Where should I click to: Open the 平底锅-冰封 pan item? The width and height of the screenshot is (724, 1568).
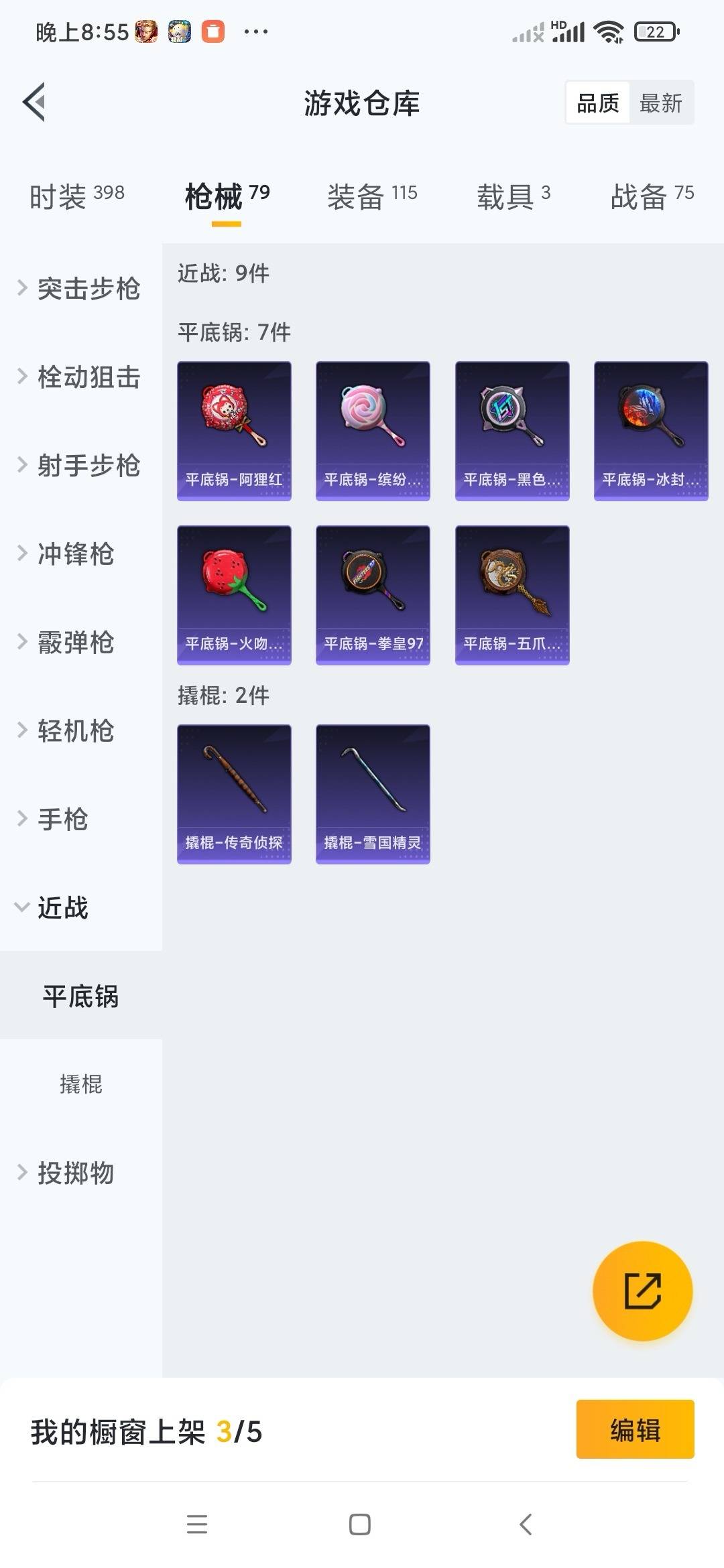650,429
